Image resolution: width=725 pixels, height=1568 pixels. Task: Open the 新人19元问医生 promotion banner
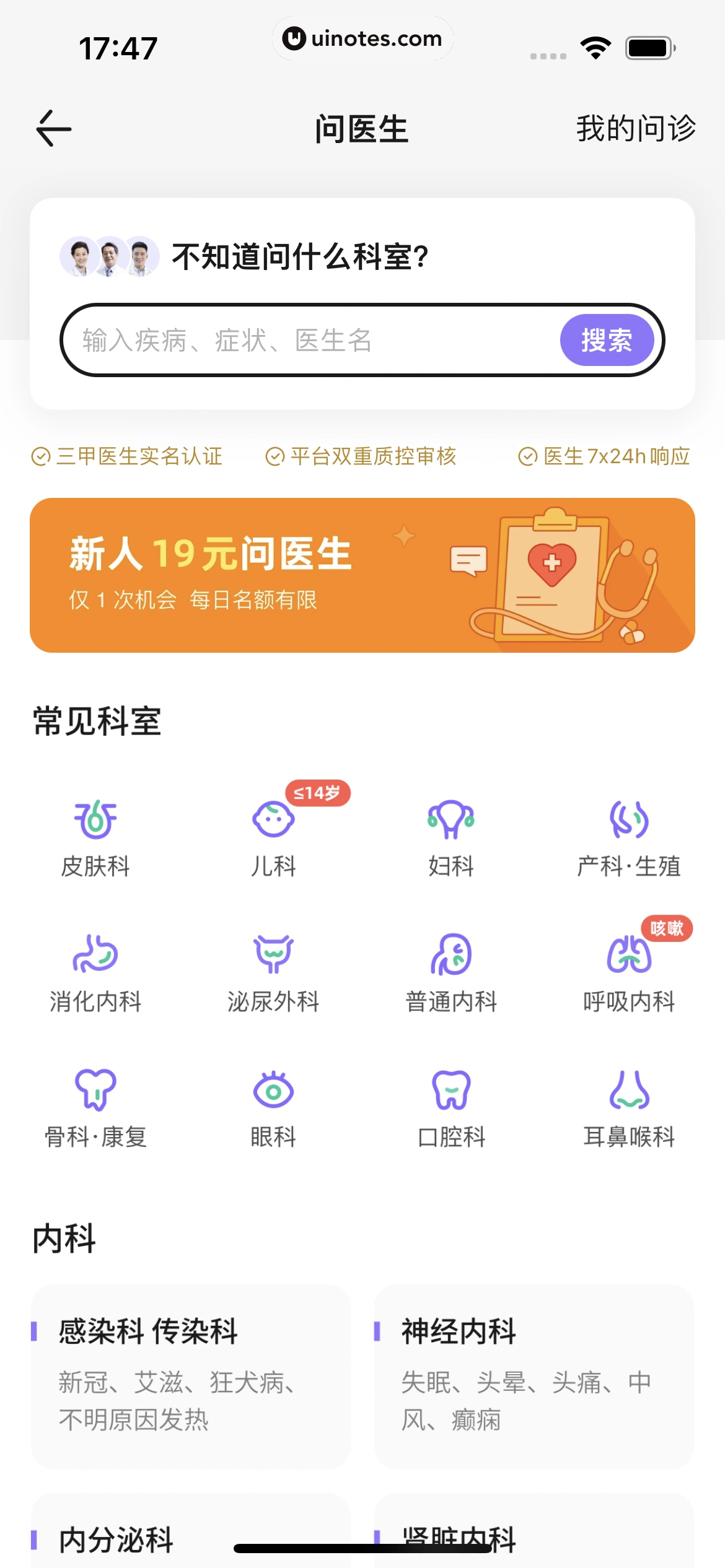point(362,573)
